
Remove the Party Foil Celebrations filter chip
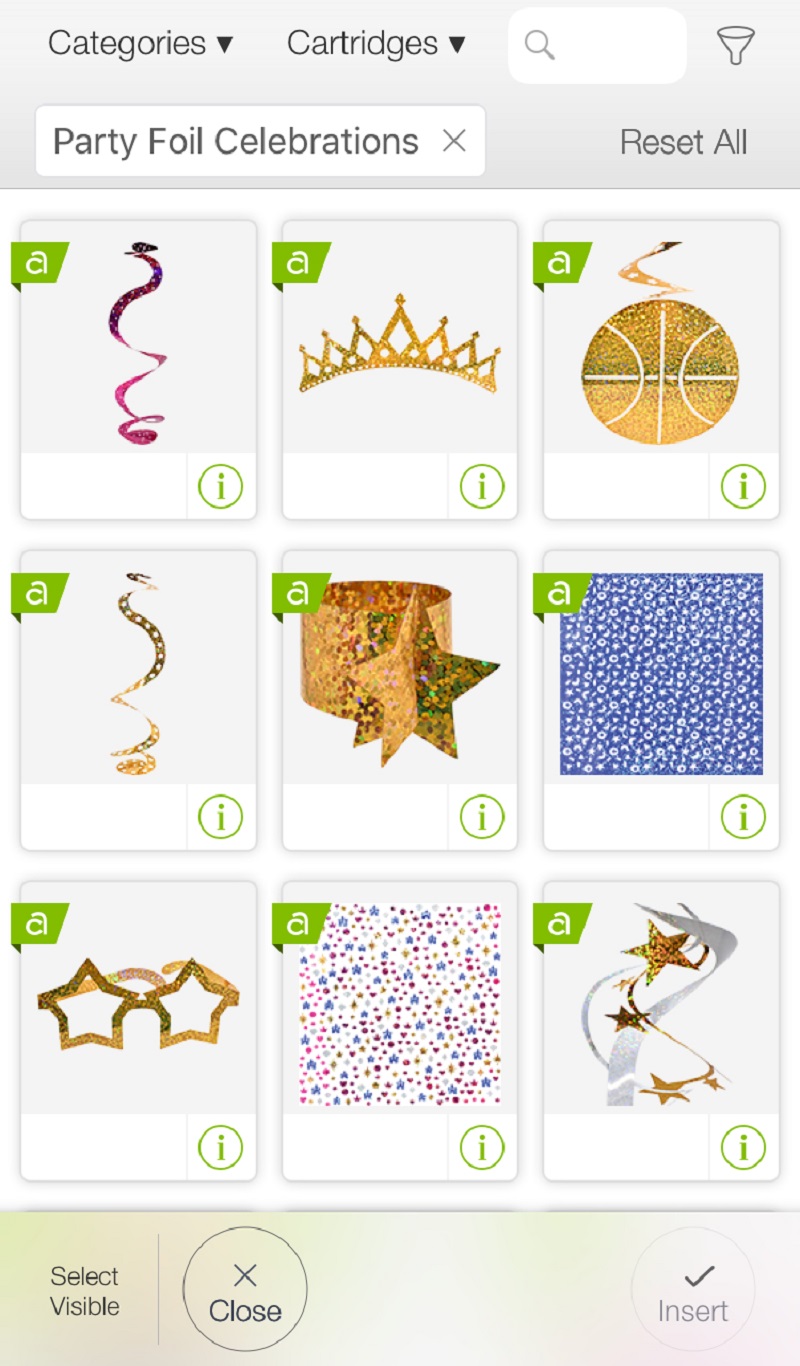coord(454,141)
